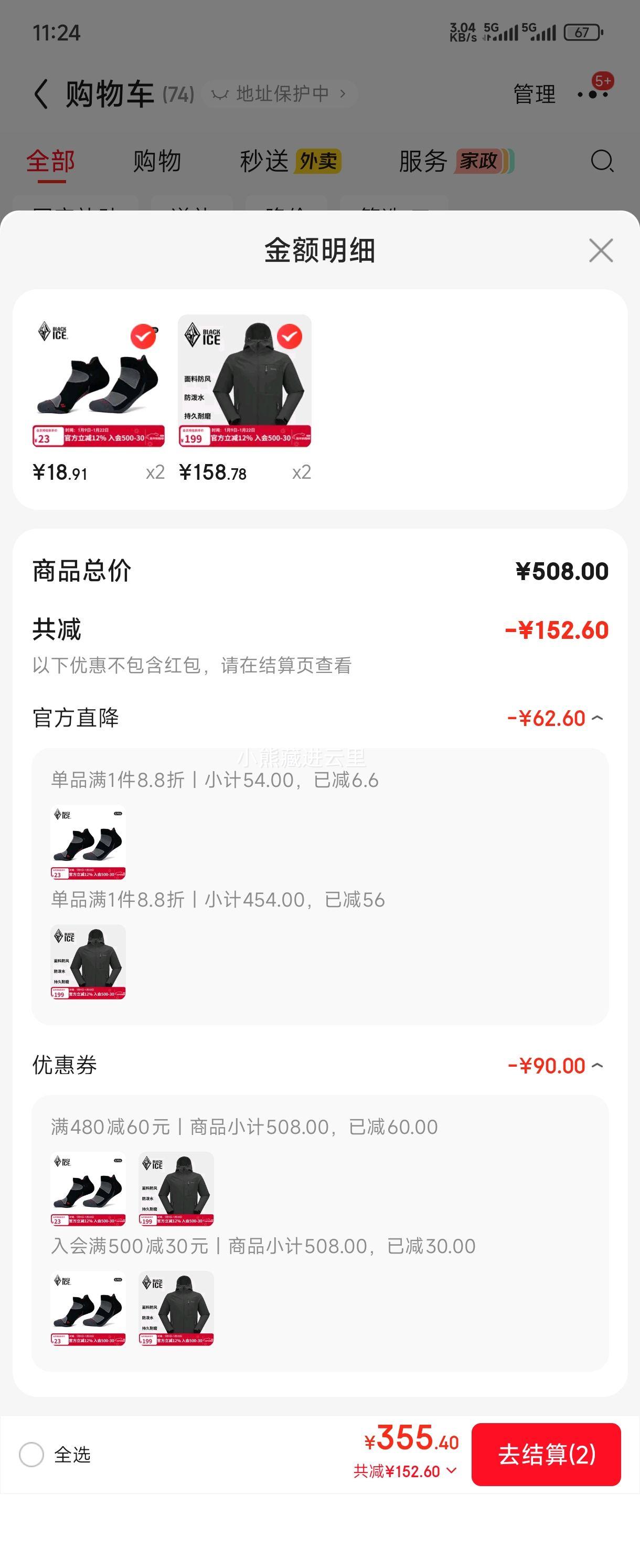Screen dimensions: 640x1568
Task: Tap 去结算(2) to check out
Action: point(546,1454)
